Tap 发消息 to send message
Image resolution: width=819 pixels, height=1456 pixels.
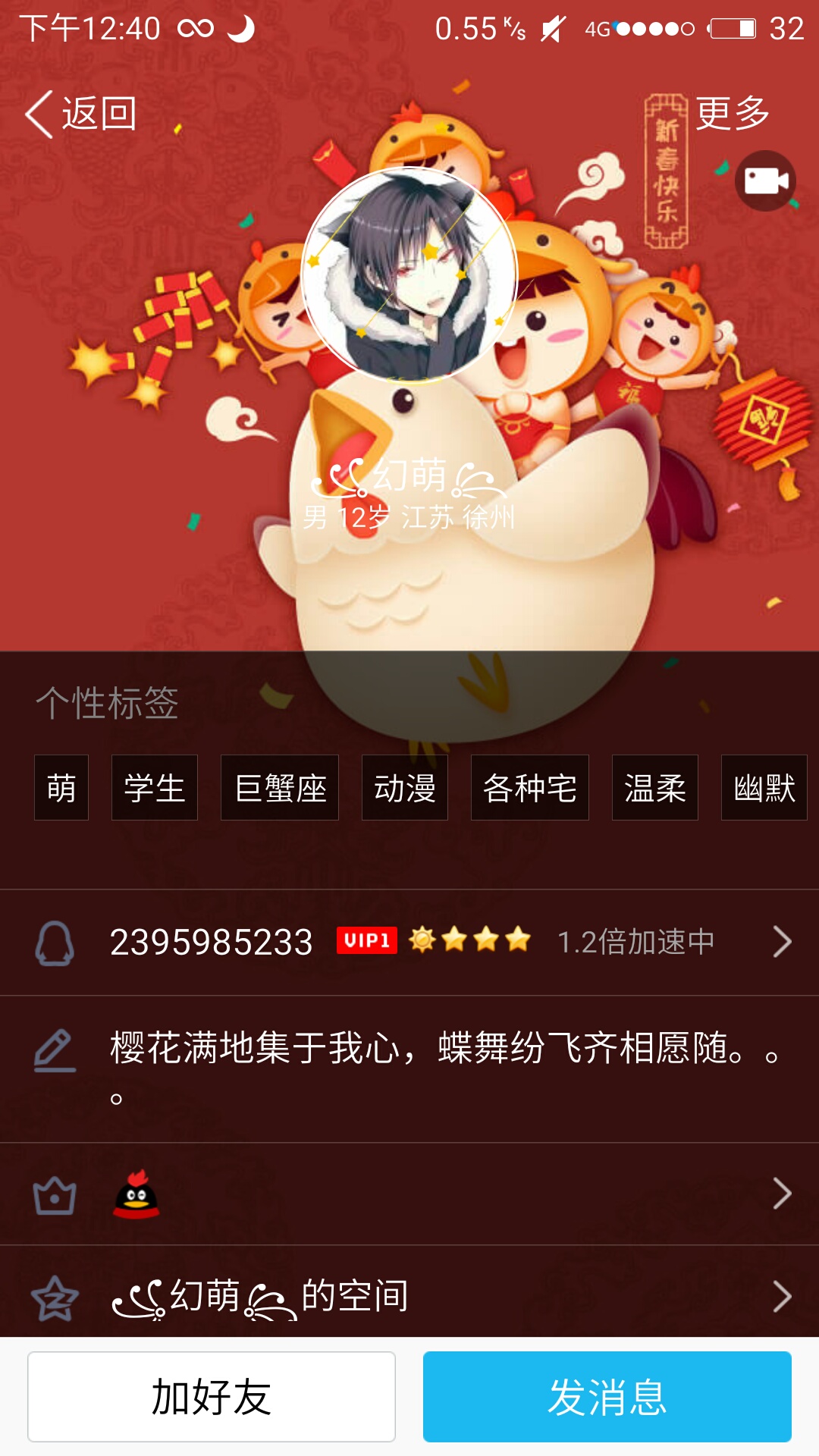(607, 1397)
